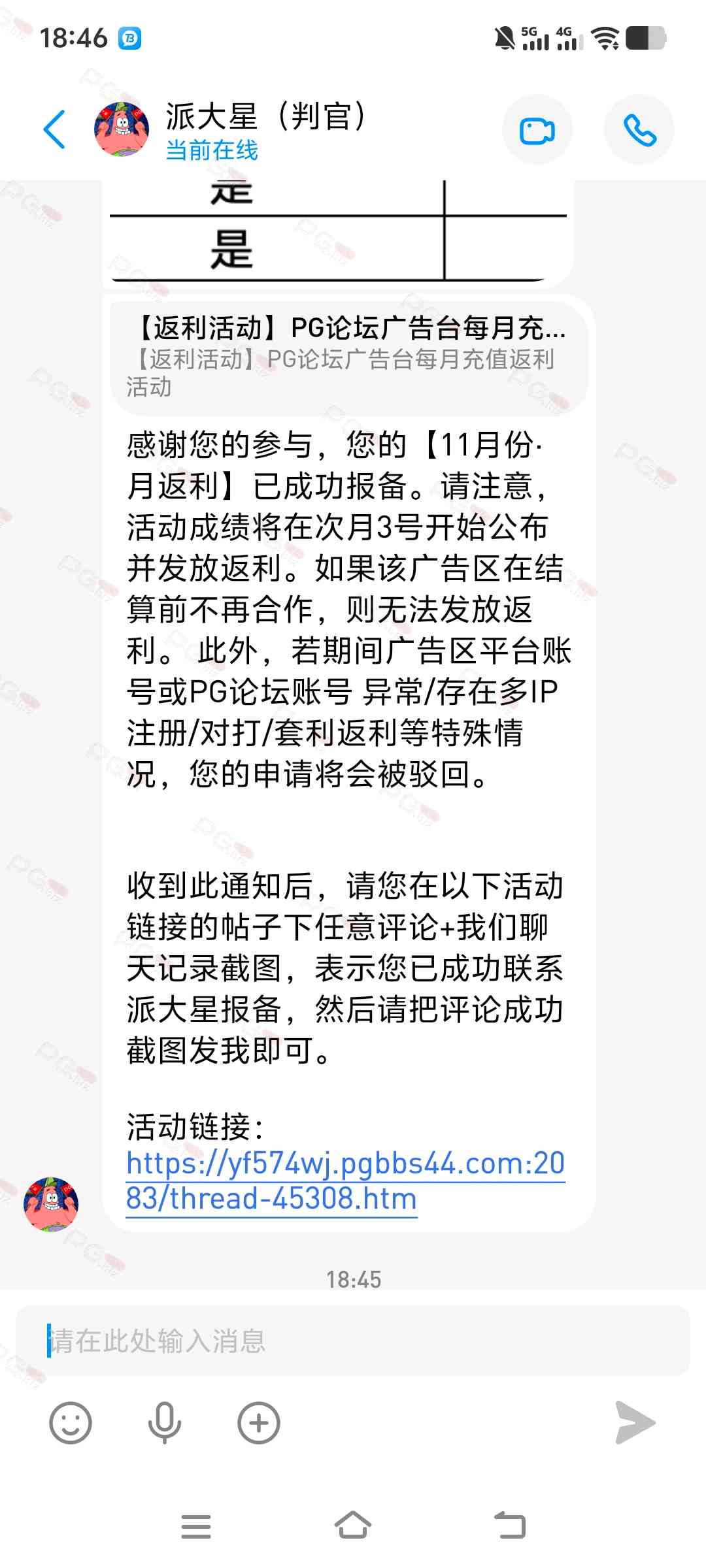Go back from the chat with 派大星
The width and height of the screenshot is (706, 1568).
click(55, 129)
